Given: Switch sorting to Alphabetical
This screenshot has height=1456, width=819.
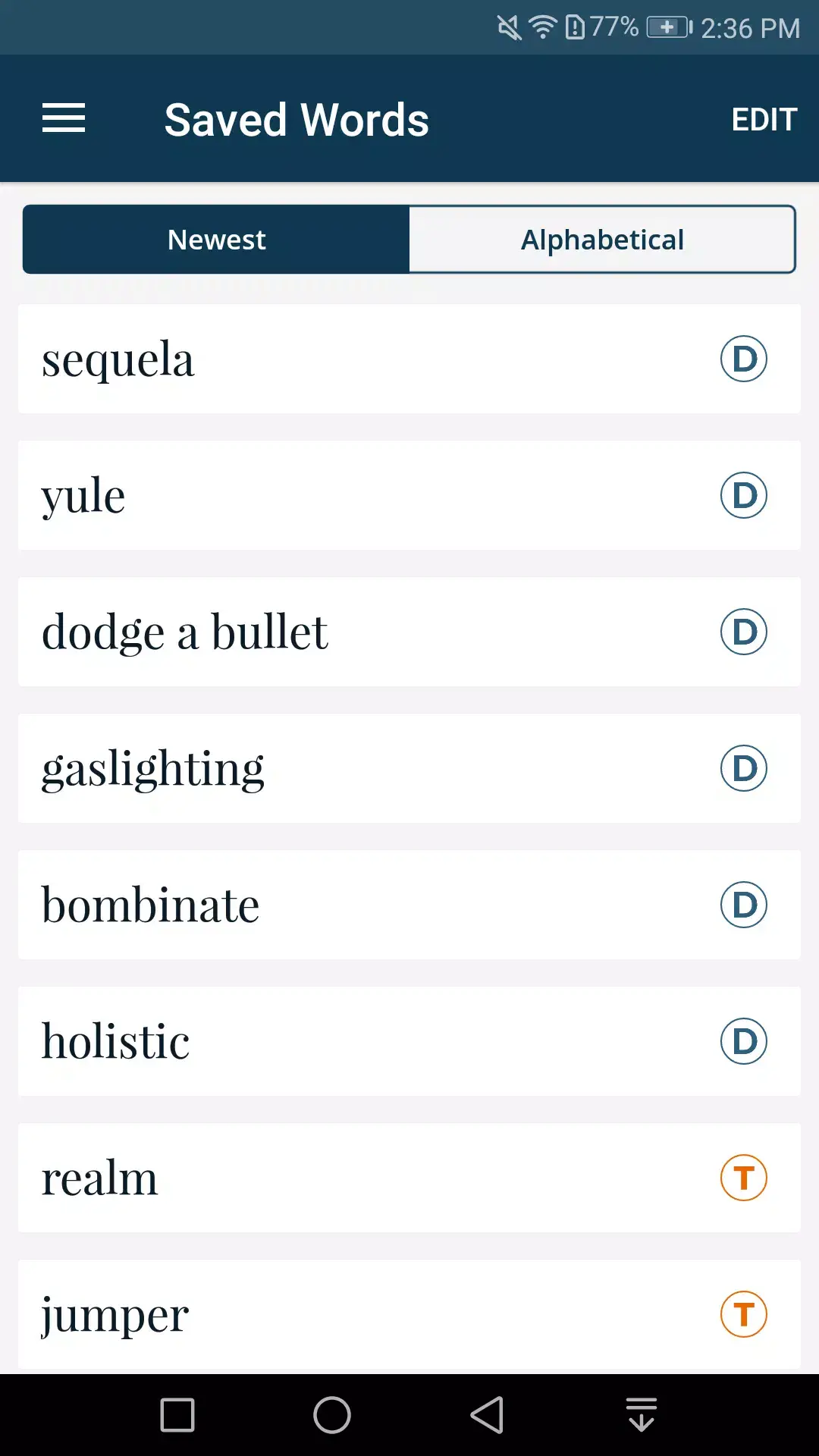Looking at the screenshot, I should tap(602, 239).
